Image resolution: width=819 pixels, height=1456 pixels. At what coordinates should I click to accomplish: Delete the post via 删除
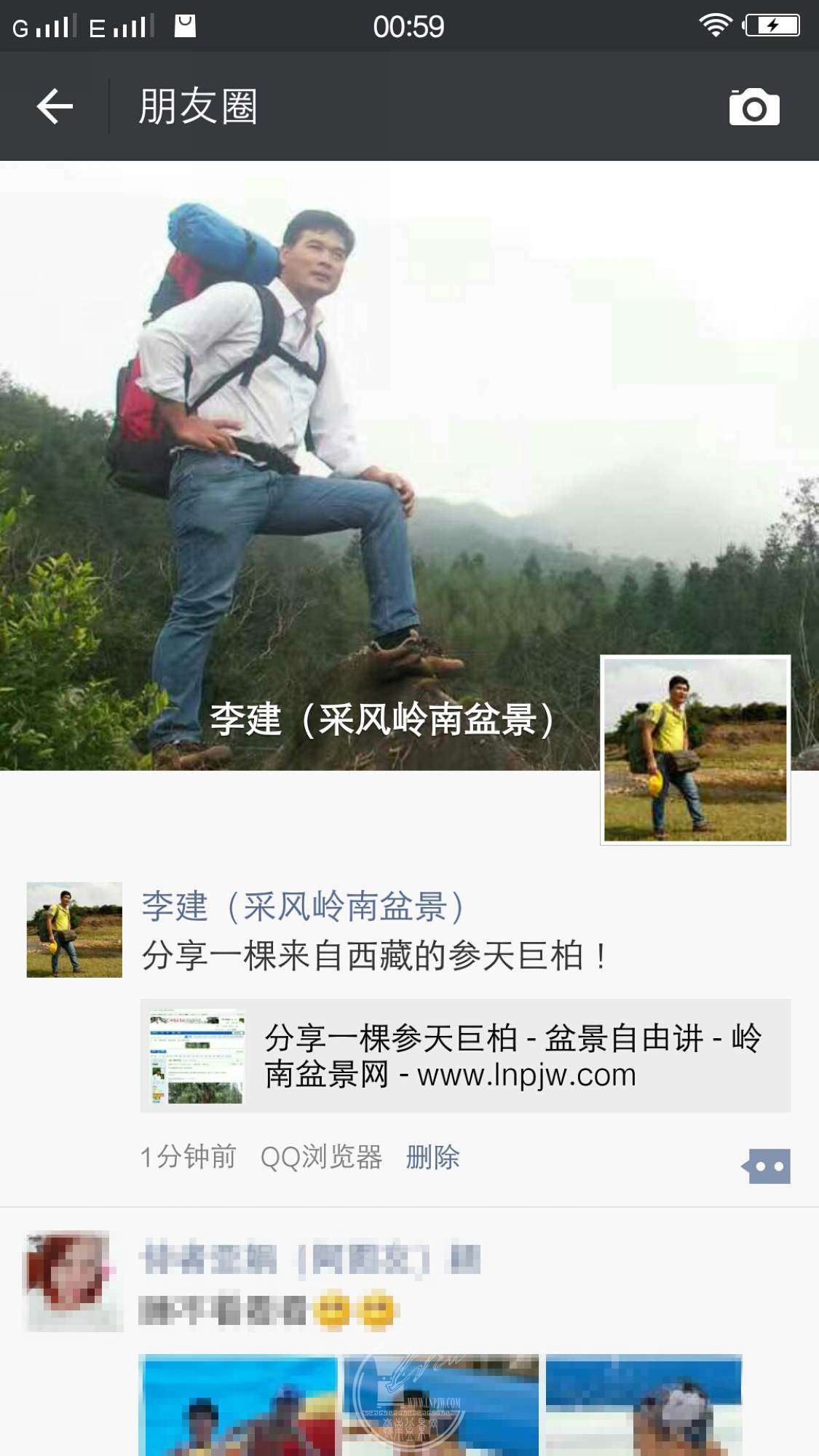pos(432,1157)
